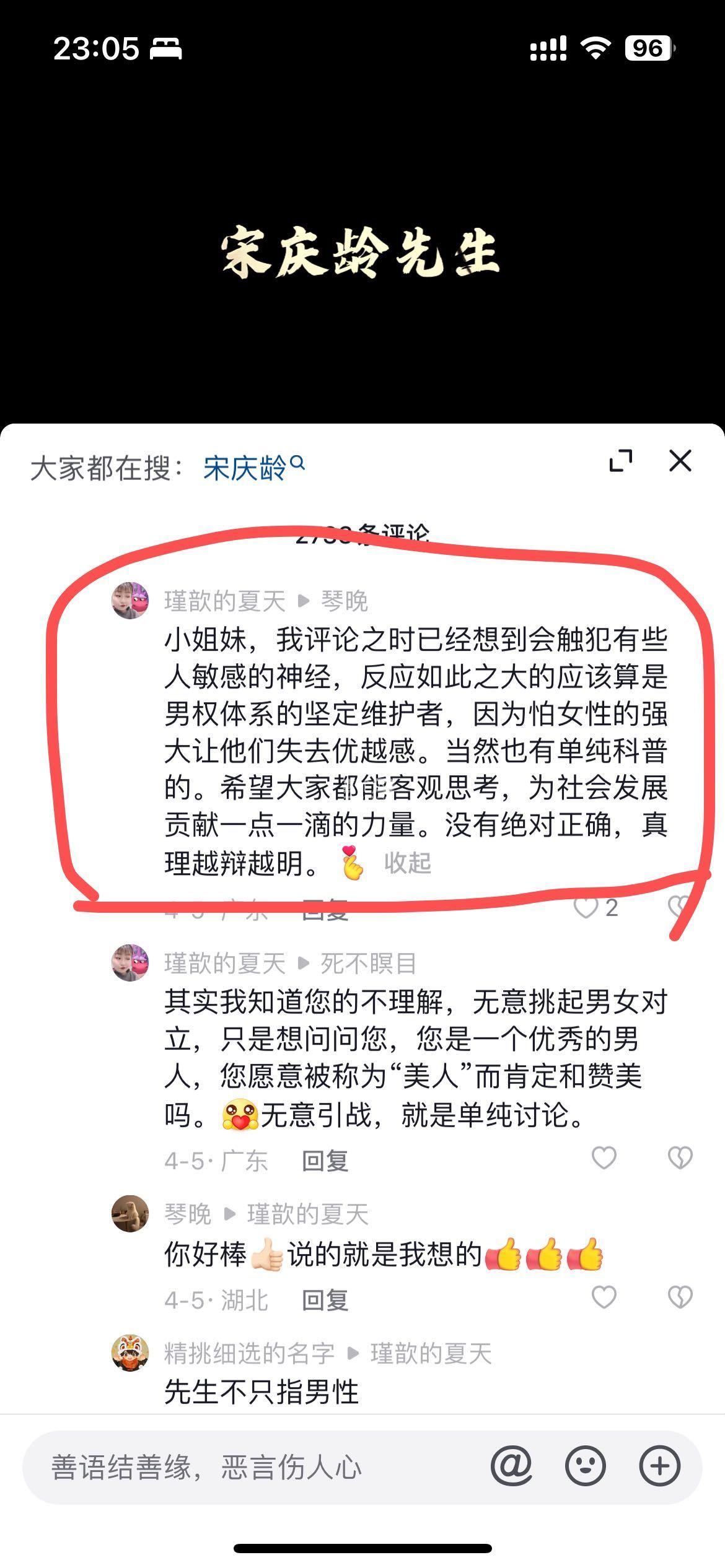Viewport: 725px width, 1568px height.
Task: Open 精挑细选的名字's profile avatar
Action: [130, 1353]
